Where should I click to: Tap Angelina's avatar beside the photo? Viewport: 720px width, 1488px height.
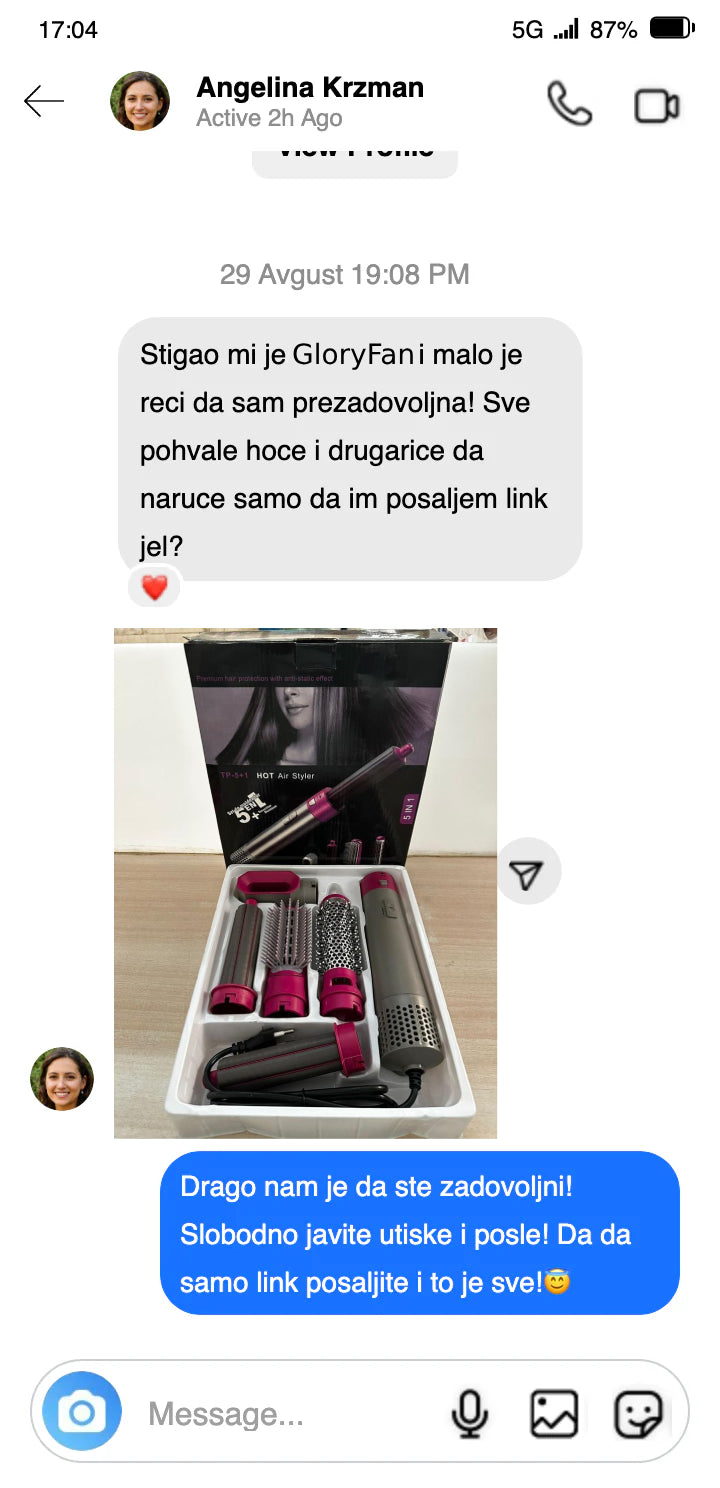[62, 1079]
